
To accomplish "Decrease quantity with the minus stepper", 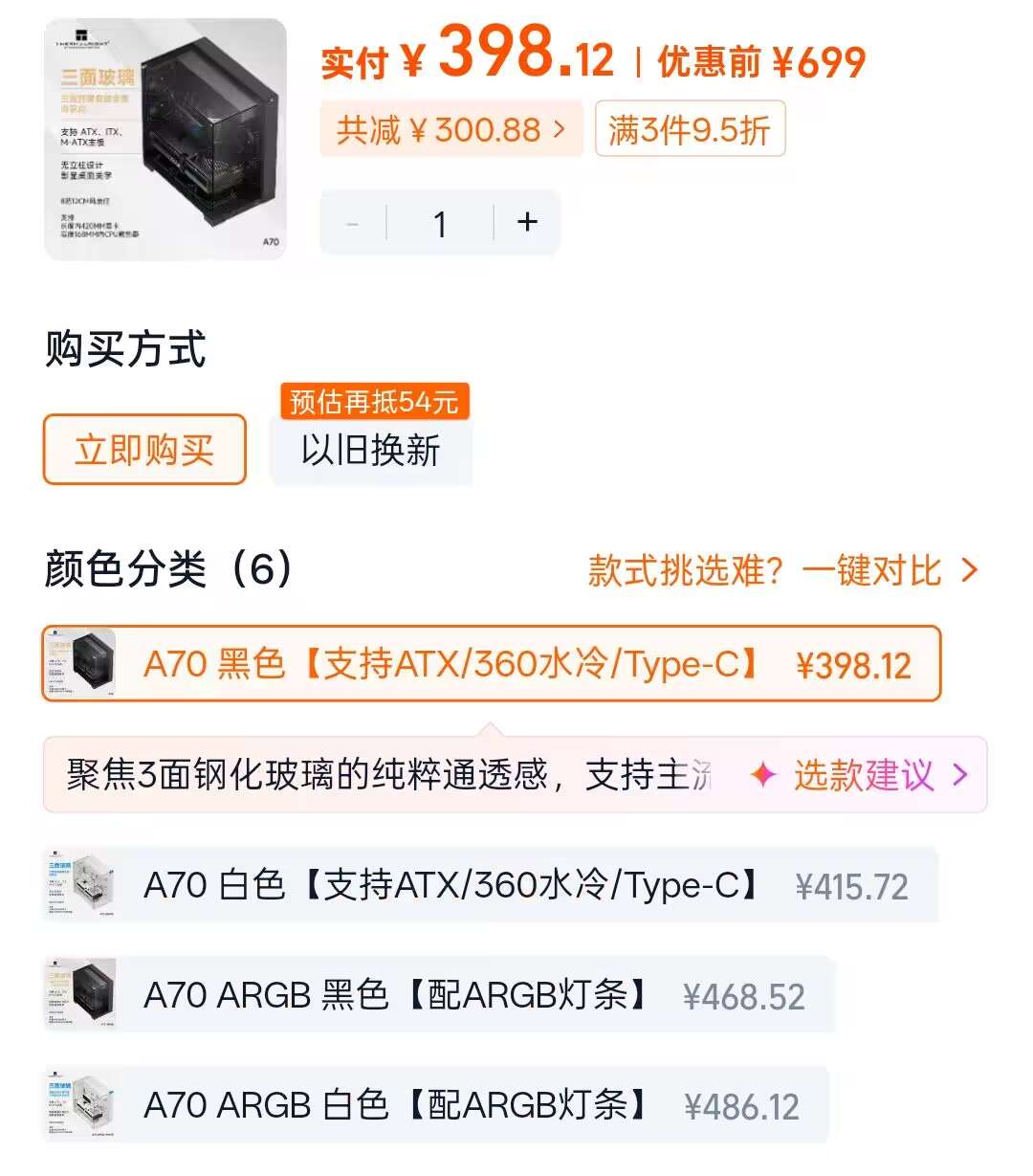I will coord(352,222).
